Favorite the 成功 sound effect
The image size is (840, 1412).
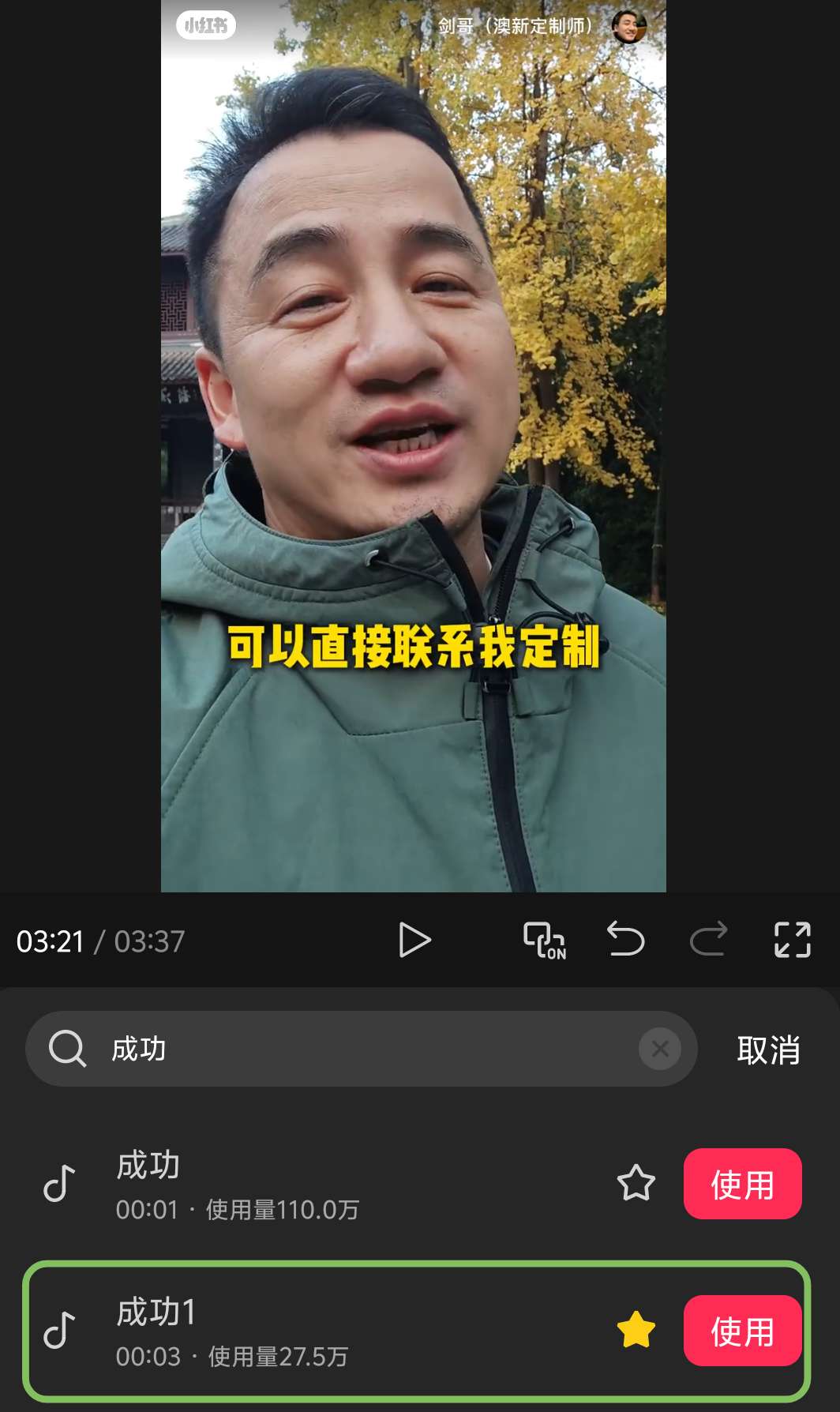[x=636, y=1184]
